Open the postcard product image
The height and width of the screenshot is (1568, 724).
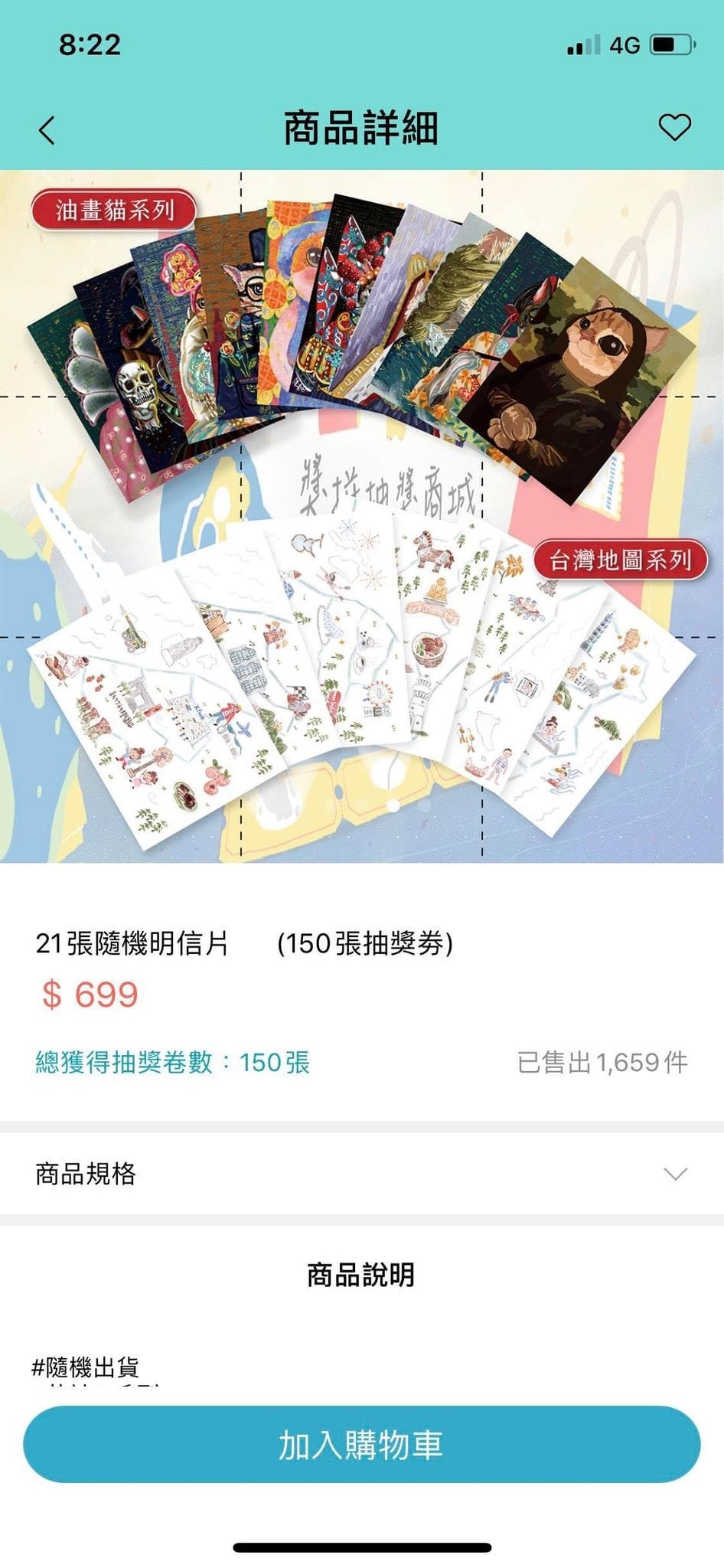tap(362, 517)
